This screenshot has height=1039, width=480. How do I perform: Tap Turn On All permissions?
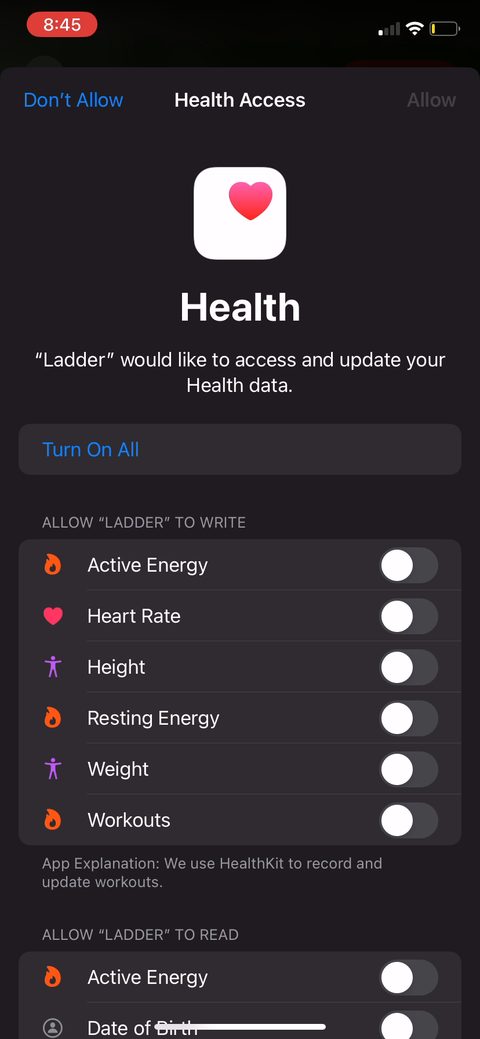click(x=240, y=449)
